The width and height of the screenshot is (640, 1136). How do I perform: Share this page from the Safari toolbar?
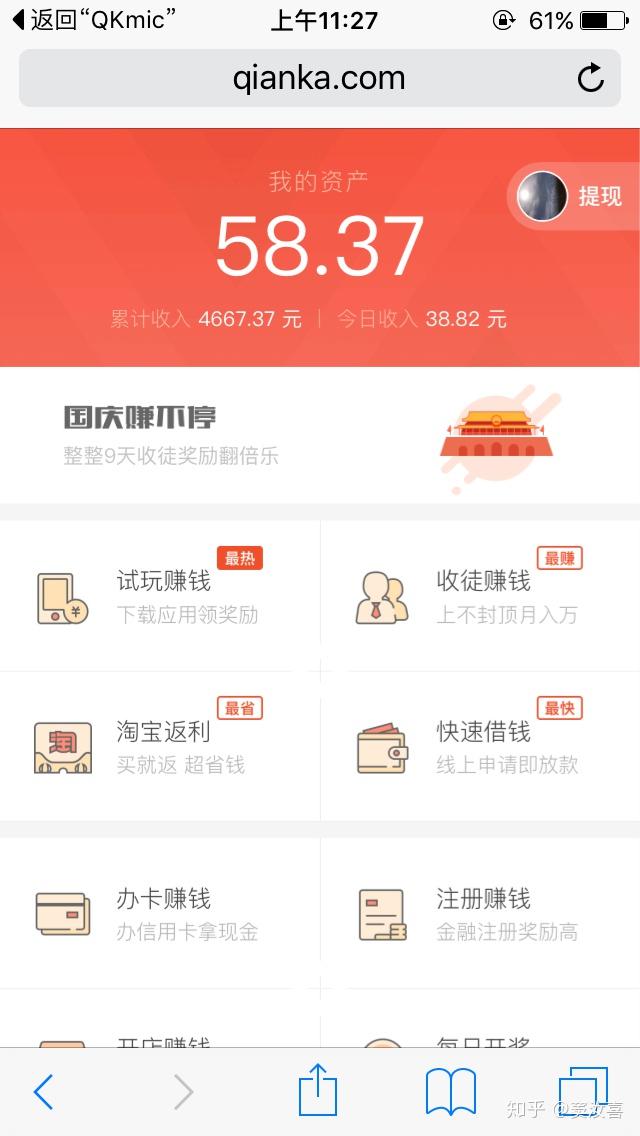318,1090
